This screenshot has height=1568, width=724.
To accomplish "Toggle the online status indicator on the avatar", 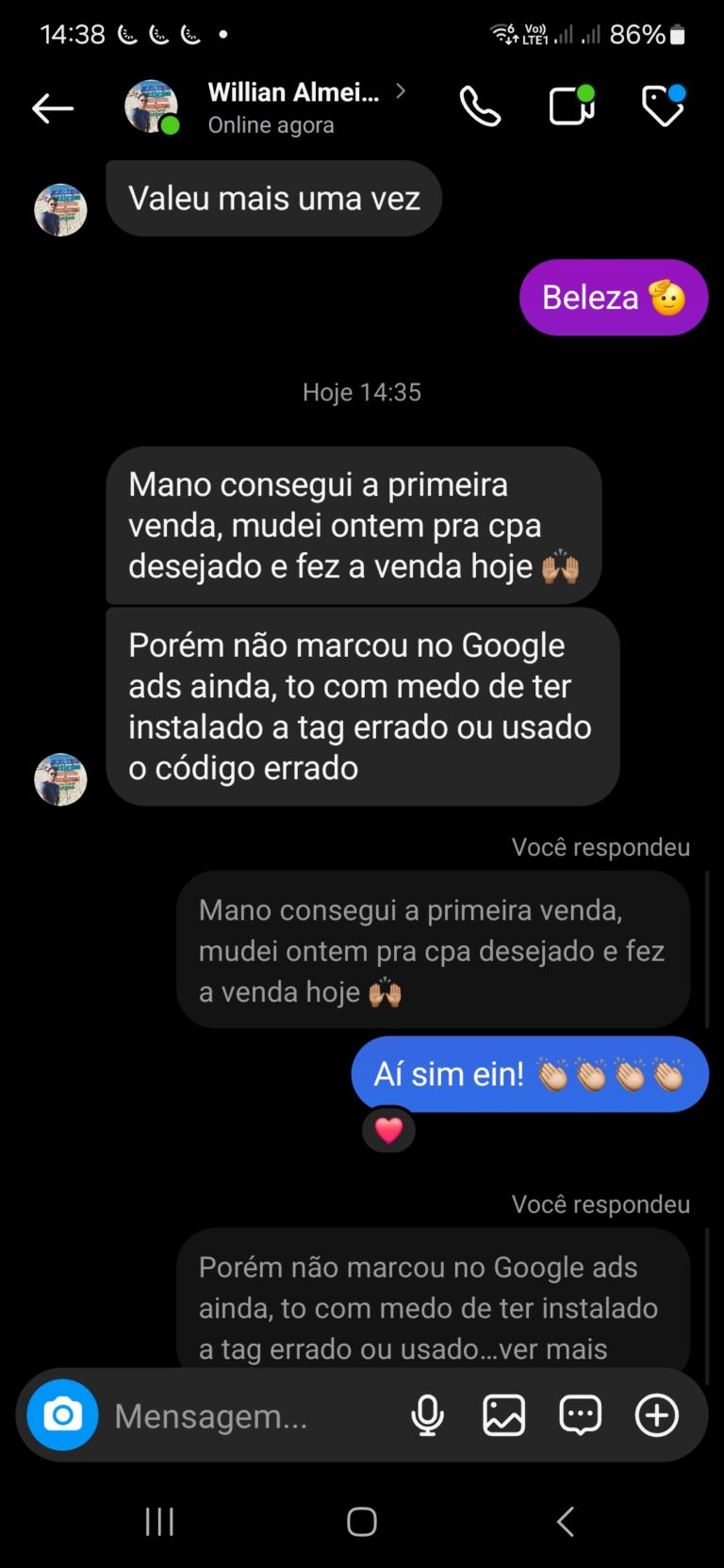I will click(171, 125).
